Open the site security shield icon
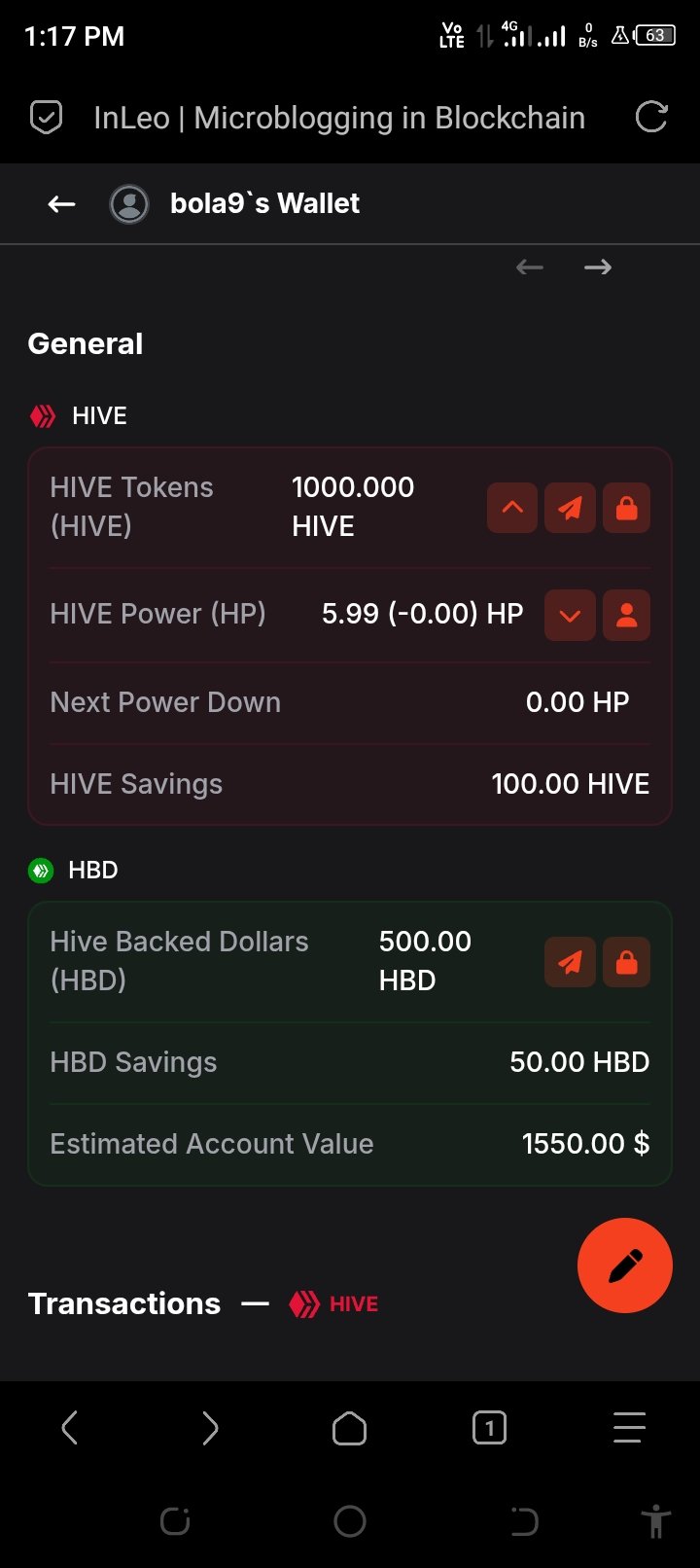Viewport: 700px width, 1568px height. (47, 118)
